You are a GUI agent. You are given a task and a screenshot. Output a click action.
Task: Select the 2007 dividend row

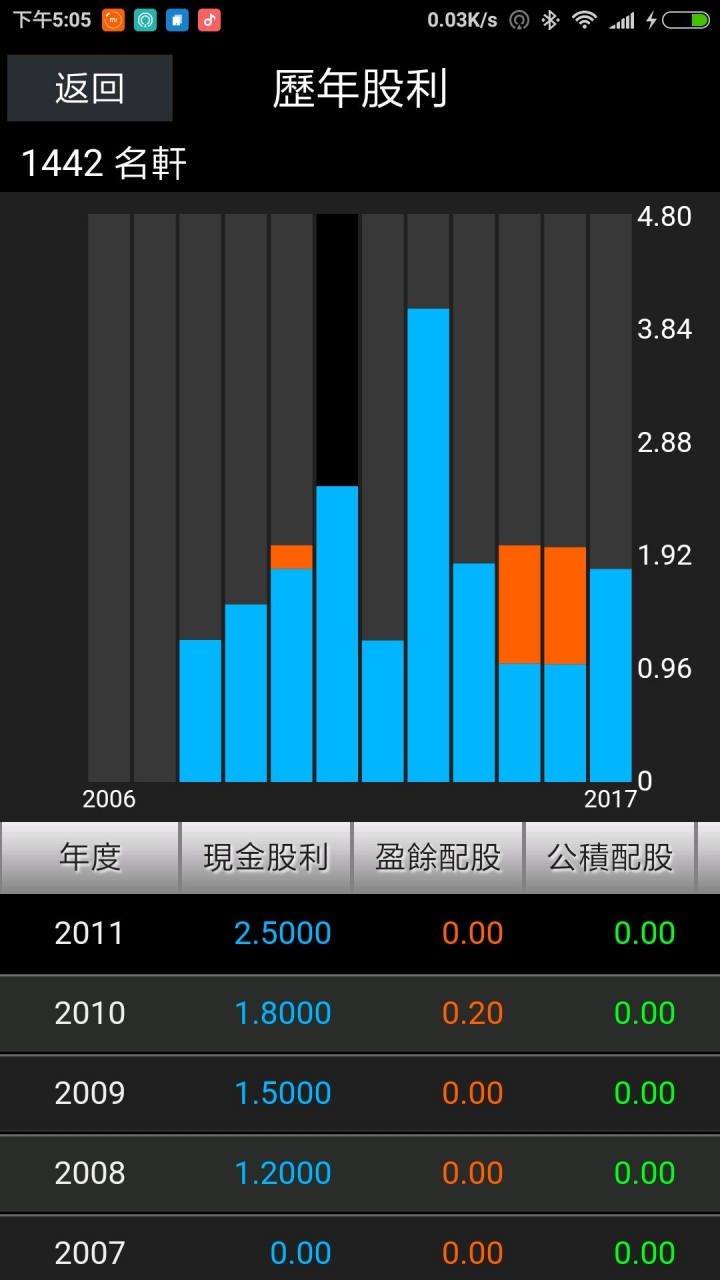click(x=360, y=1248)
